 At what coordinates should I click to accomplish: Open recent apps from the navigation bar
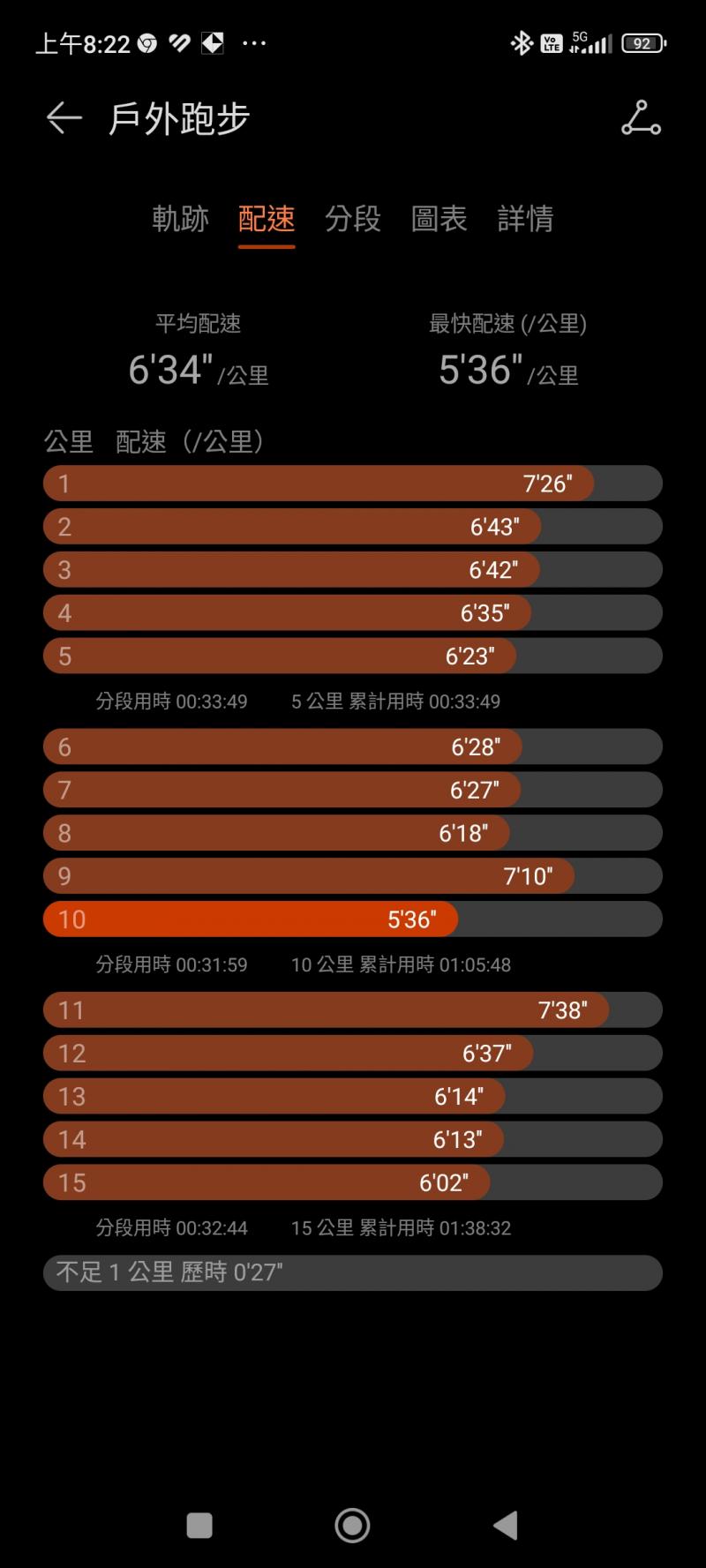coord(199,1525)
